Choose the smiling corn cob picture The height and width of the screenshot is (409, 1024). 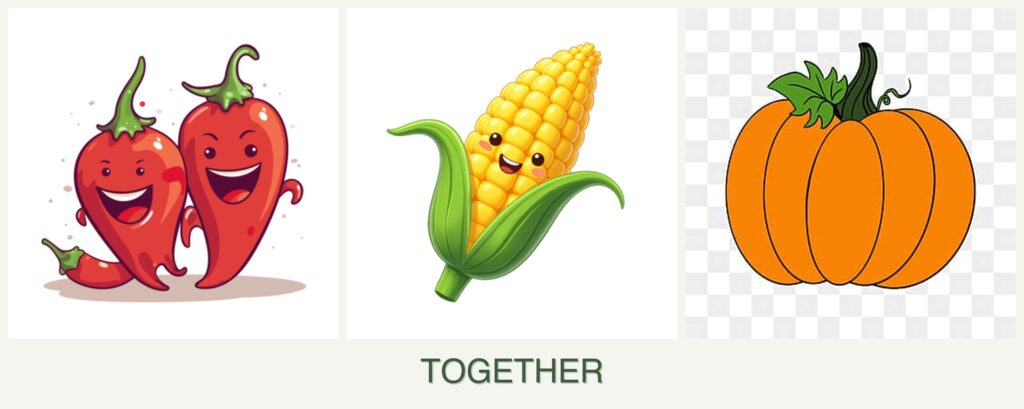(x=511, y=173)
